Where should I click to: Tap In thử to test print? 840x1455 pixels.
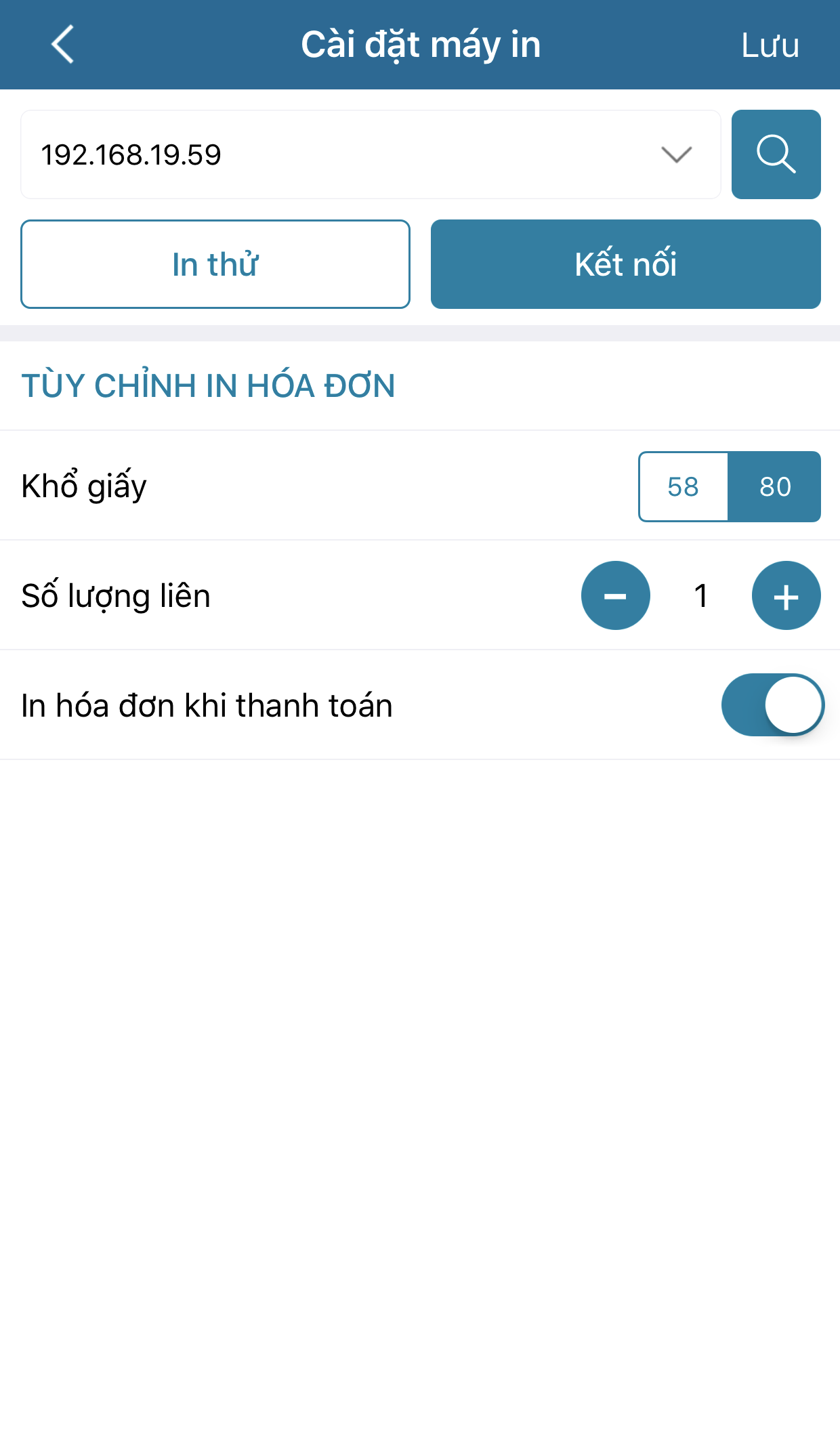tap(215, 264)
